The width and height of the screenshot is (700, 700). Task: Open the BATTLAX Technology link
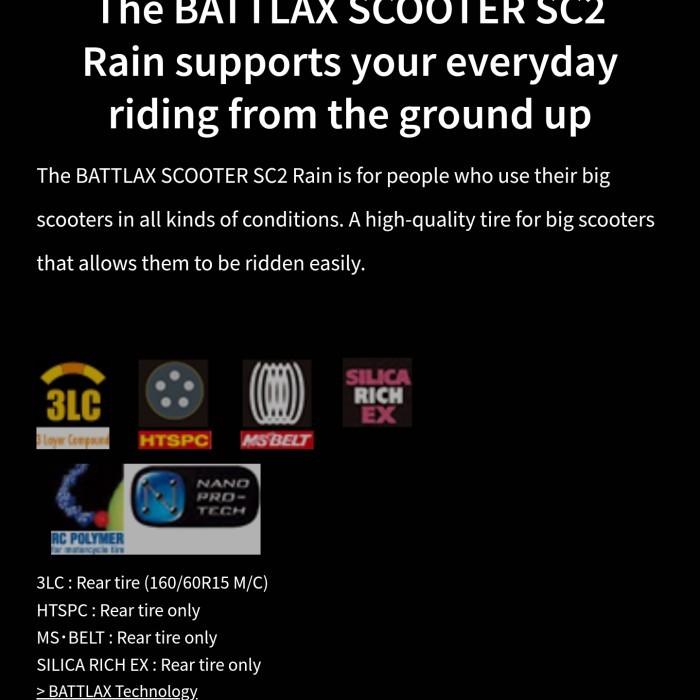point(117,690)
